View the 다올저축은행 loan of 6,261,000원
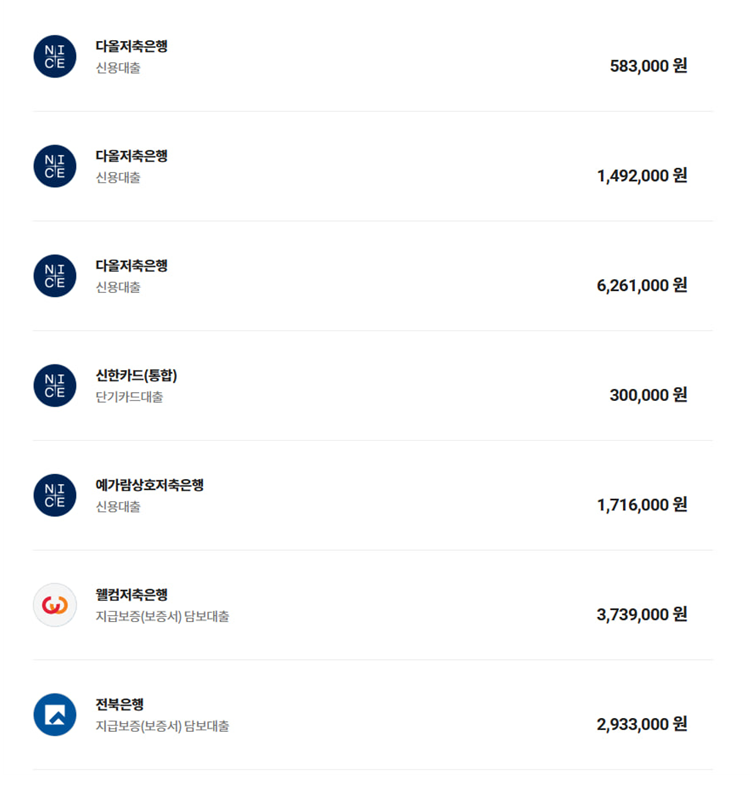This screenshot has height=791, width=750. click(x=372, y=276)
